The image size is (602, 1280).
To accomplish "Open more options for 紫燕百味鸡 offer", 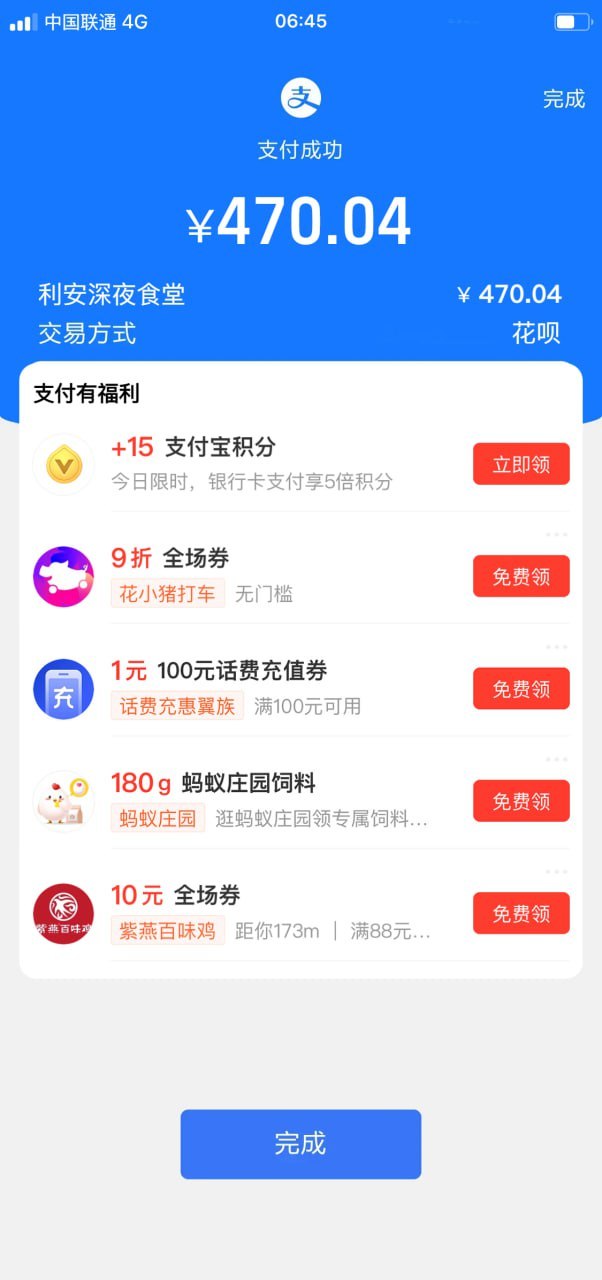I will click(557, 871).
